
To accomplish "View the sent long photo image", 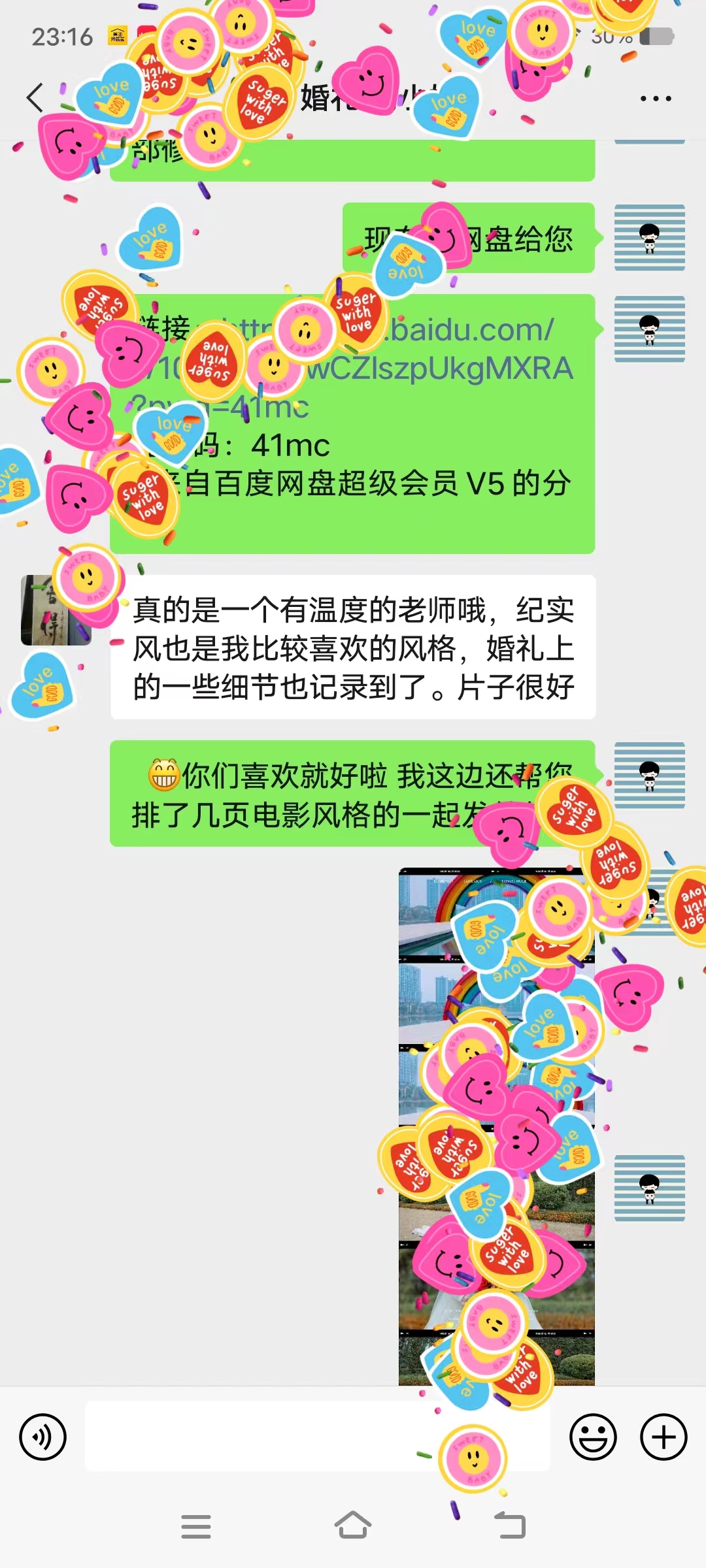I will pos(497,1126).
